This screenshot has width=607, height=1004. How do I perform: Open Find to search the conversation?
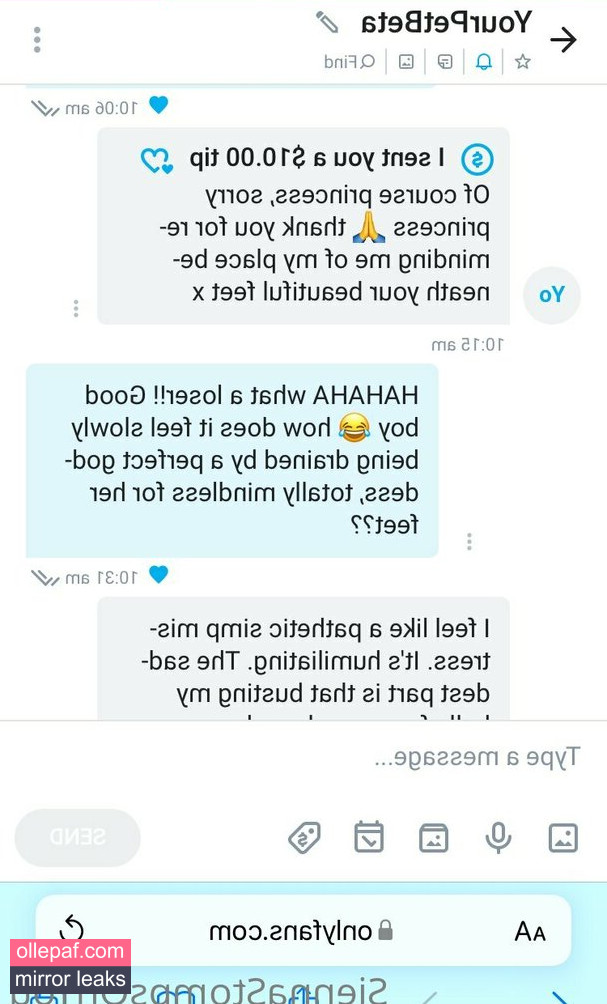click(349, 62)
